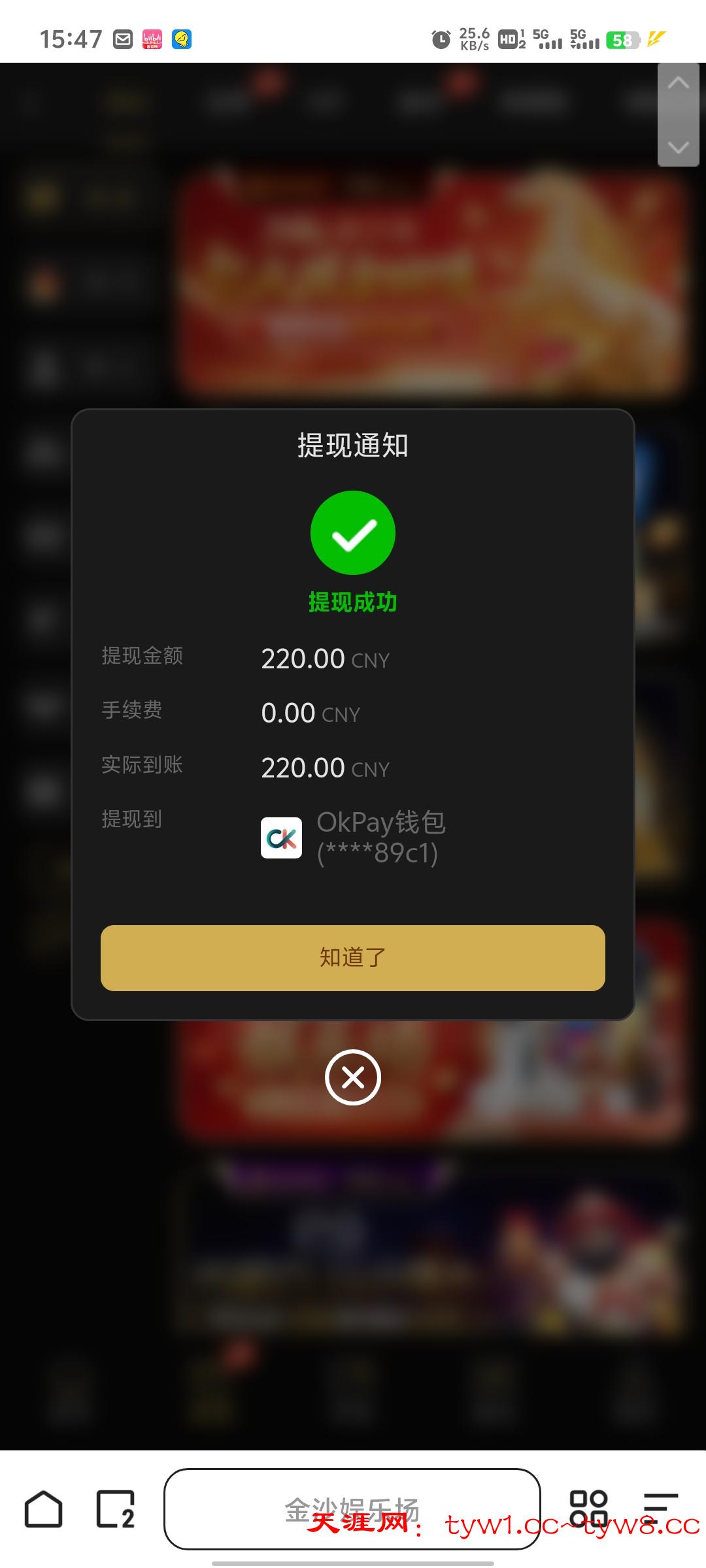Viewport: 706px width, 1568px height.
Task: Tap the green success checkmark icon
Action: click(352, 534)
